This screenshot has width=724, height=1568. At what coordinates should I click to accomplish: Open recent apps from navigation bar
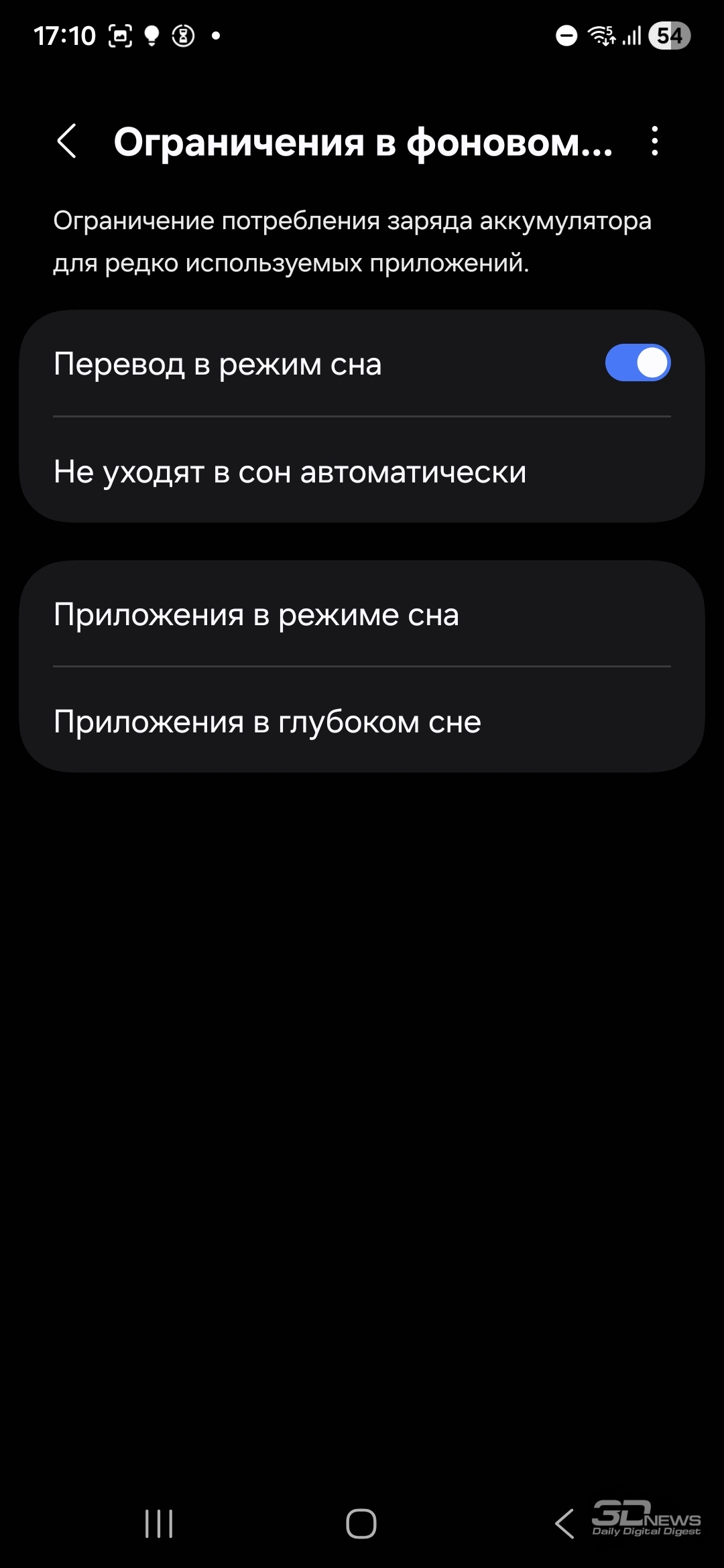pos(160,1524)
